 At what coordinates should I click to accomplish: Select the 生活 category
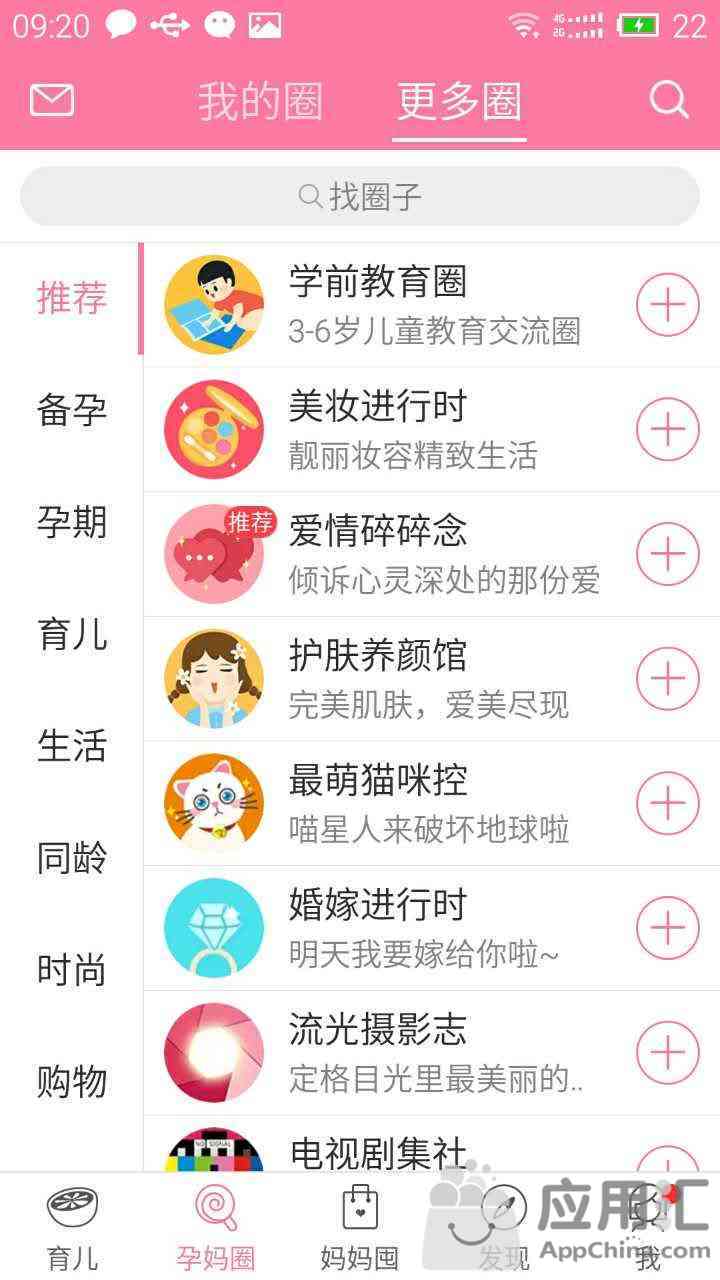point(72,746)
